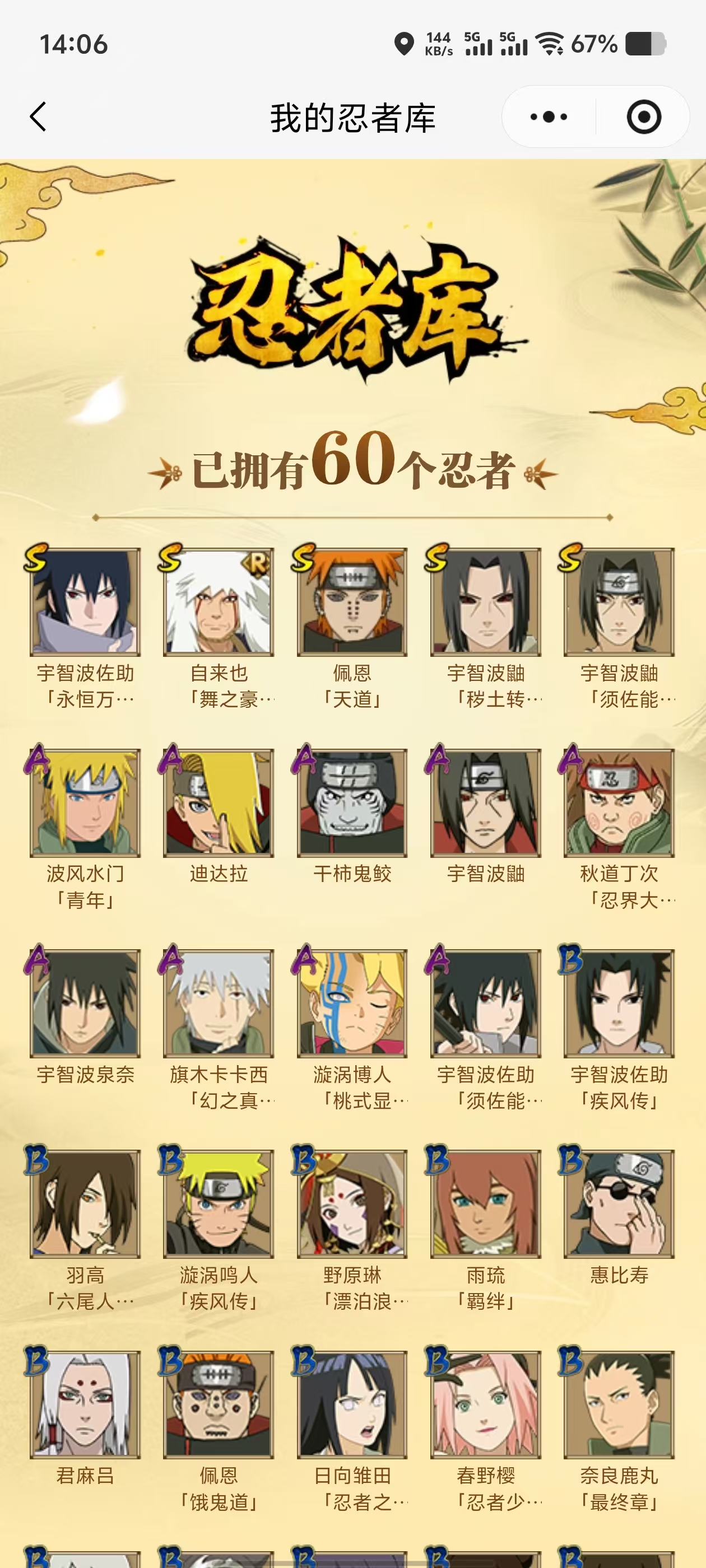Tap the 惠比寿 ninja card
706x1568 pixels.
(619, 1204)
